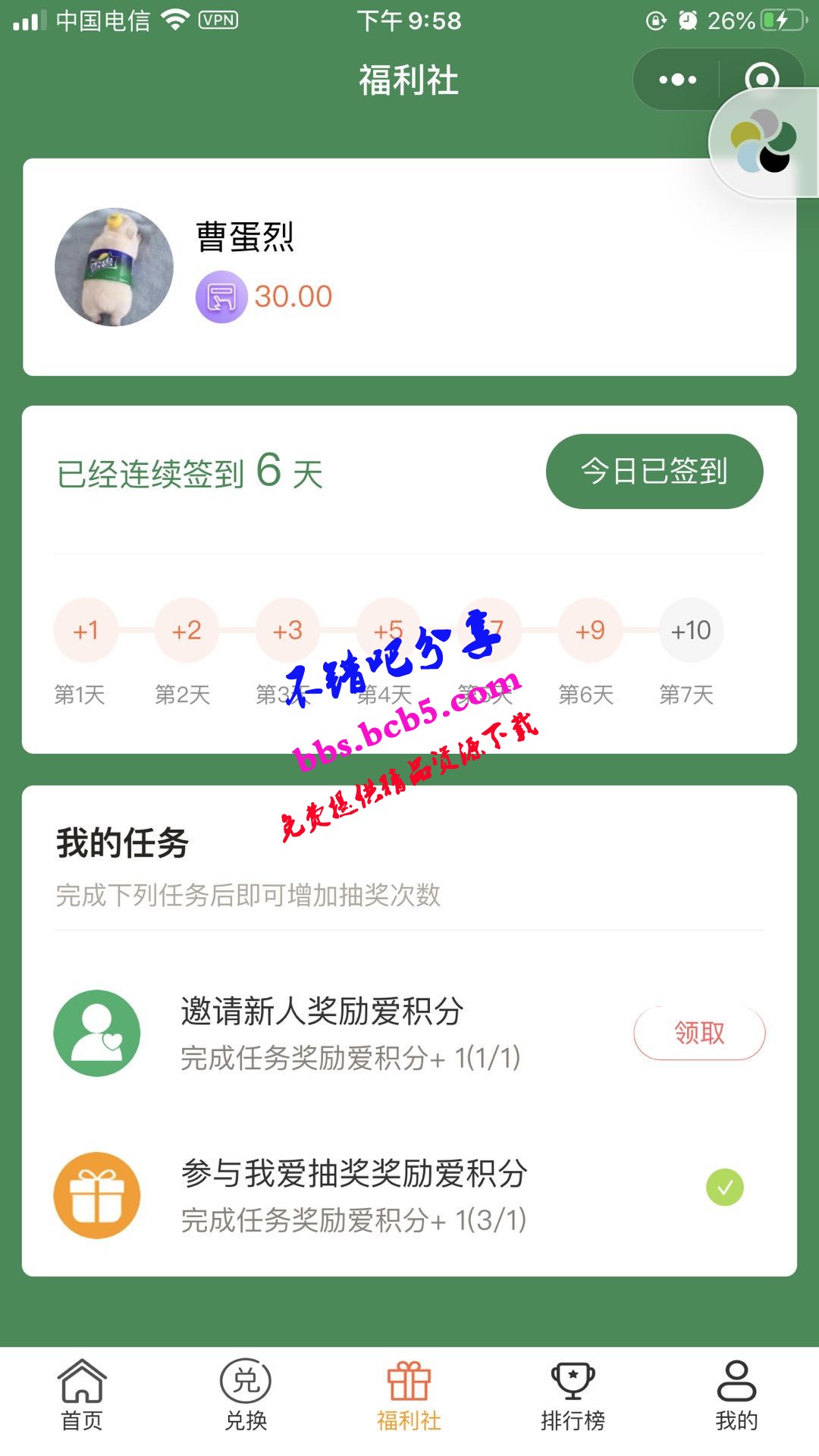This screenshot has height=1456, width=819.
Task: Select the 福利社 tab
Action: 409,1395
